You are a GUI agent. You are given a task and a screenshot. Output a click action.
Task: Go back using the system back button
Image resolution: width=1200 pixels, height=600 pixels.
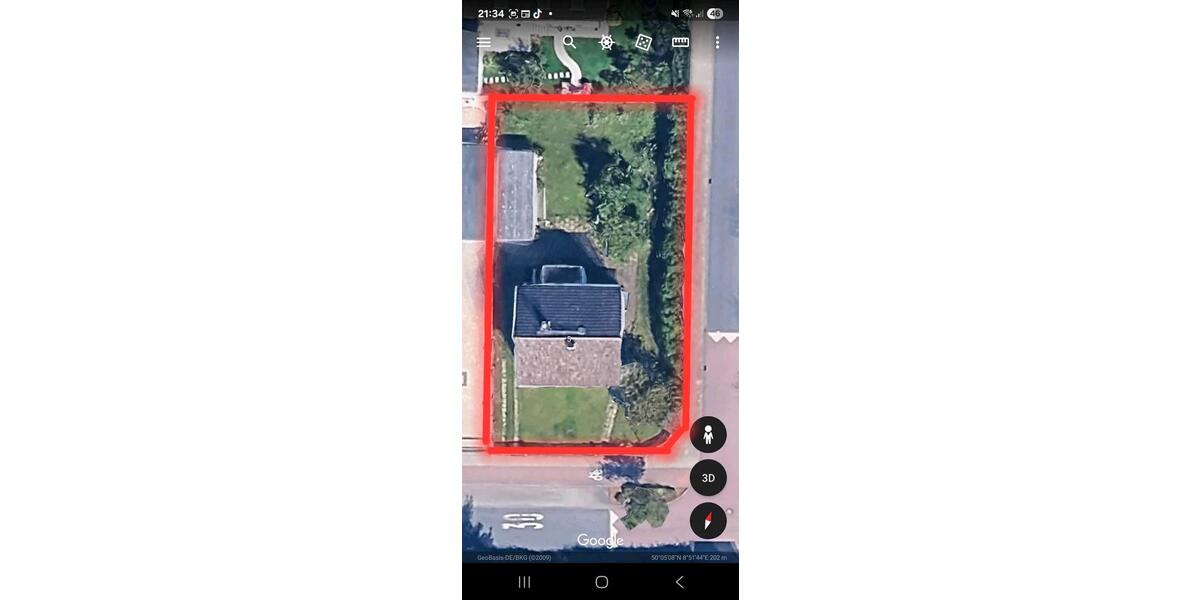coord(679,582)
